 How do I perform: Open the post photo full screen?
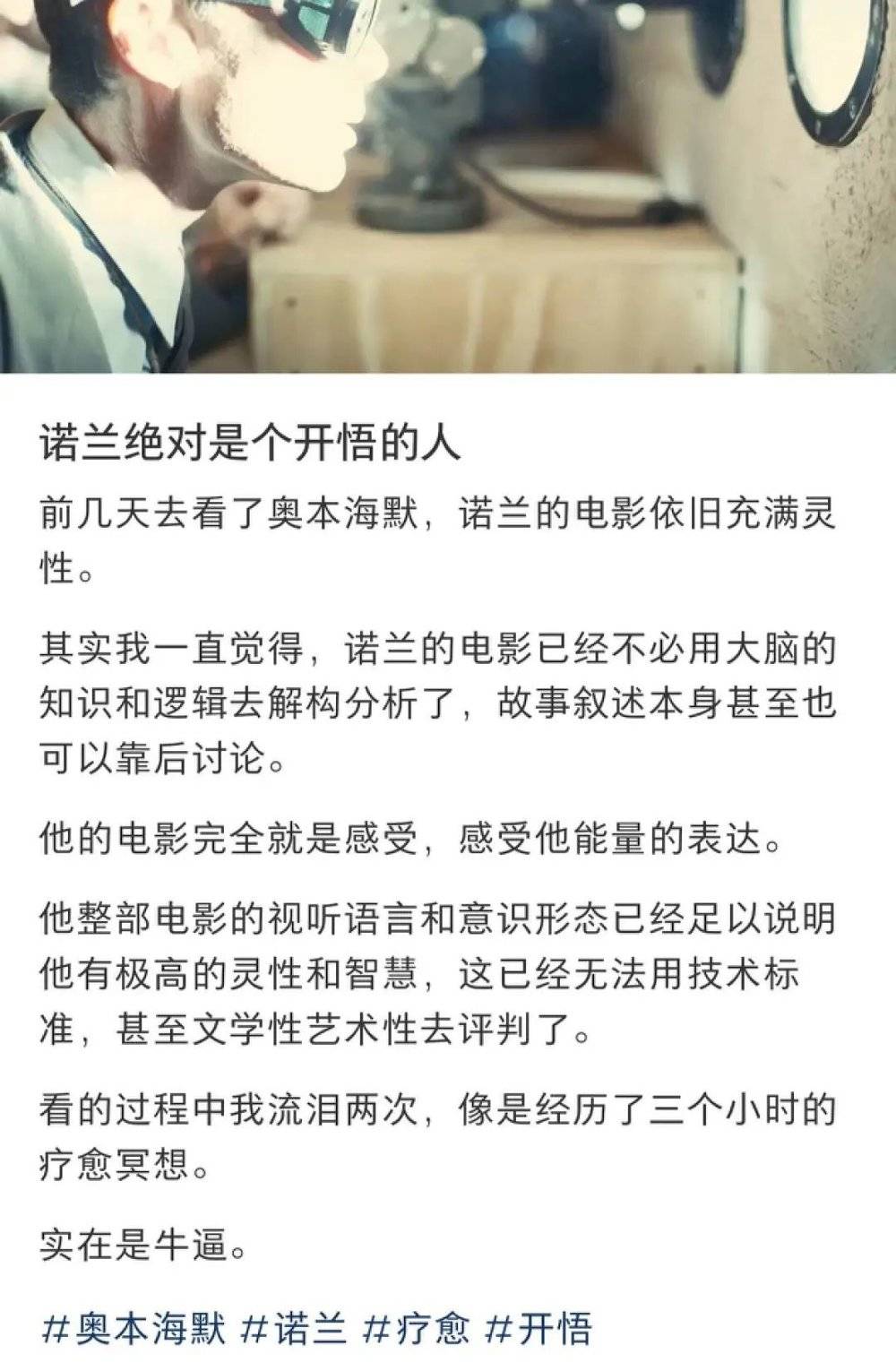(x=448, y=185)
